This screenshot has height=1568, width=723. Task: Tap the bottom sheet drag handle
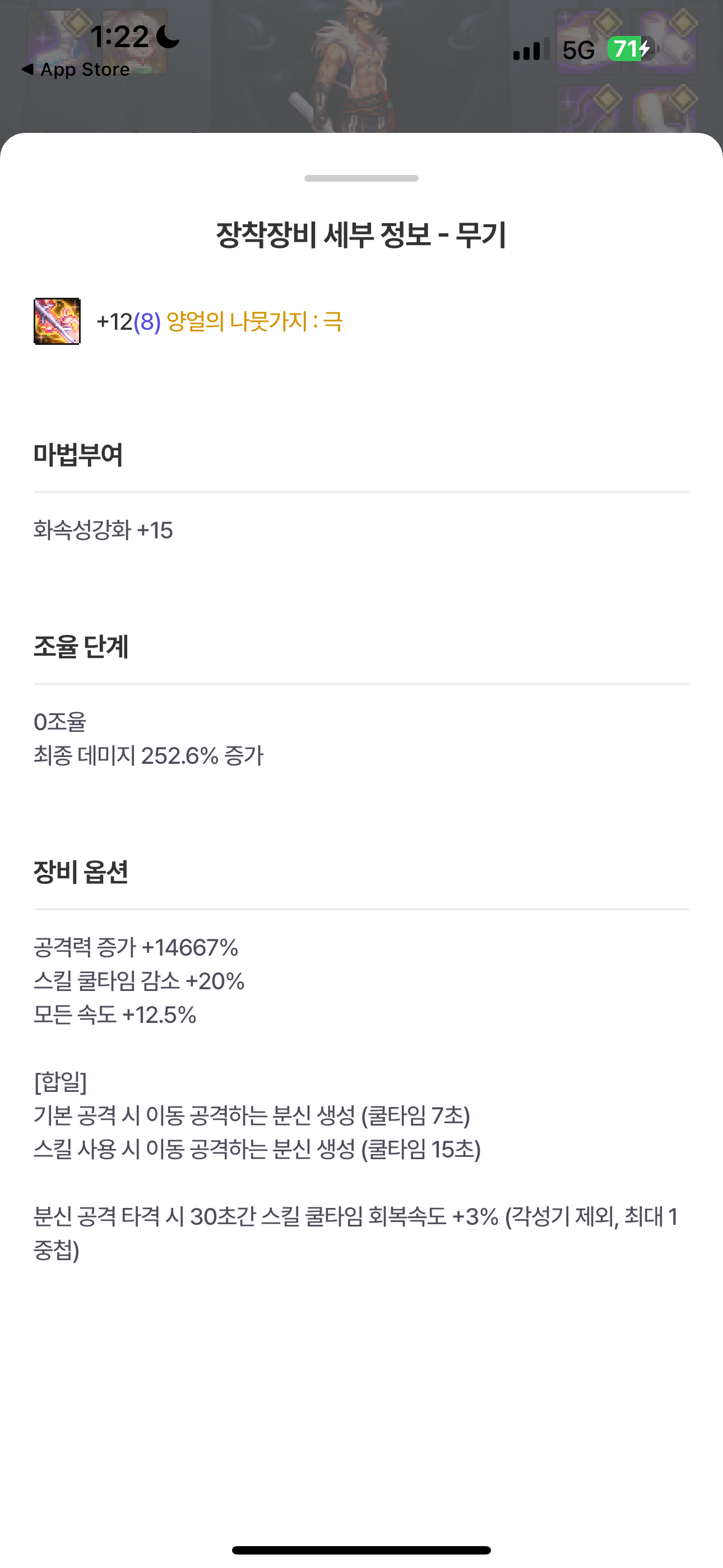point(361,178)
